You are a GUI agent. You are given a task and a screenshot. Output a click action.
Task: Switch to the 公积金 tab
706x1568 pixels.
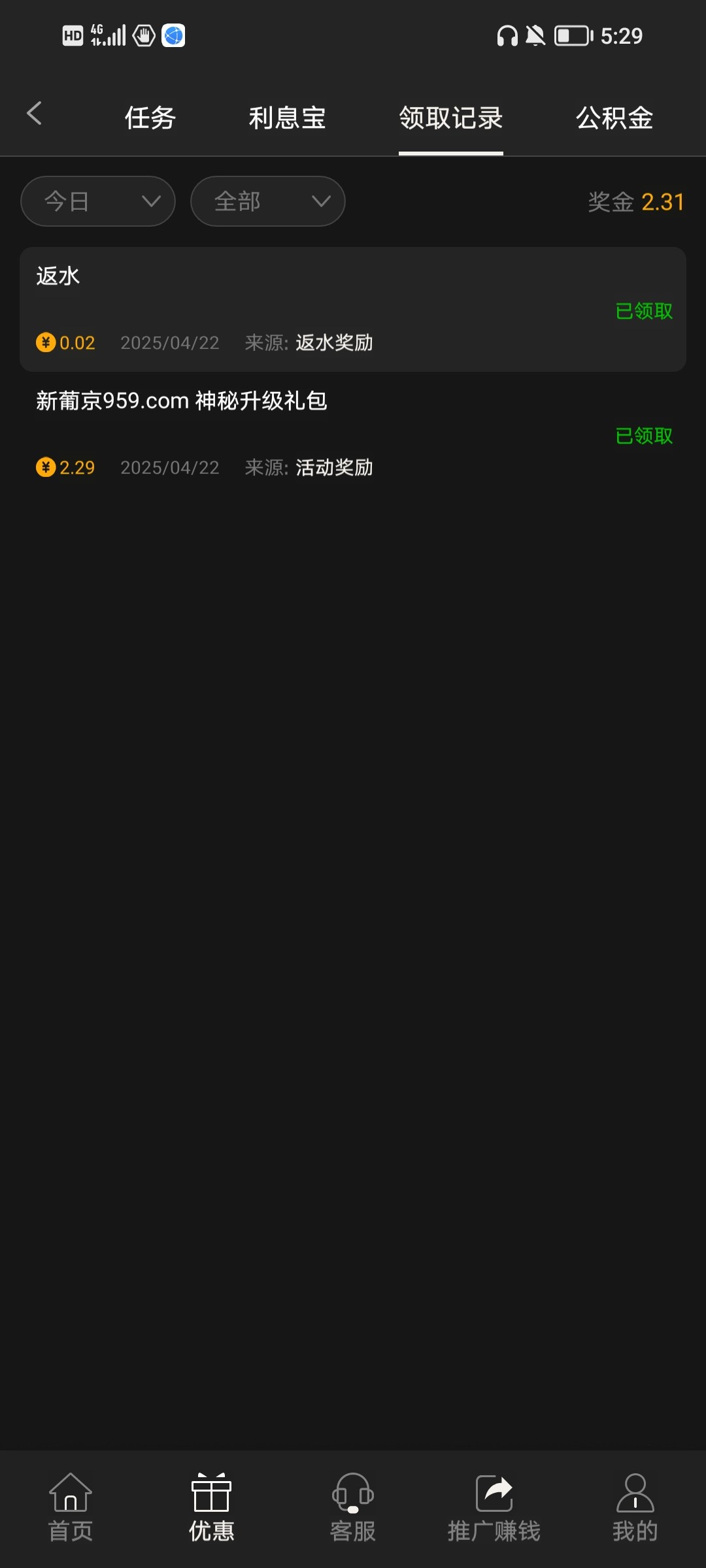(x=614, y=118)
